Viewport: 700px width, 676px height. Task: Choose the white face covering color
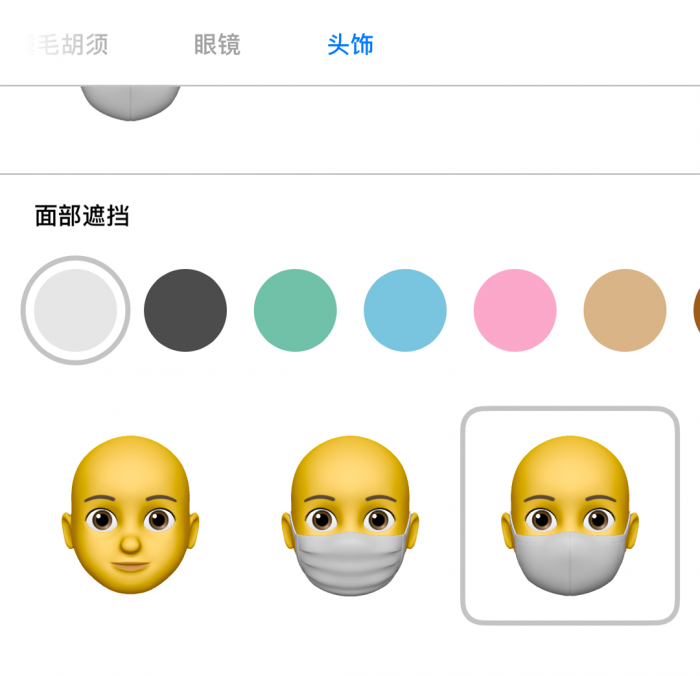pyautogui.click(x=75, y=310)
